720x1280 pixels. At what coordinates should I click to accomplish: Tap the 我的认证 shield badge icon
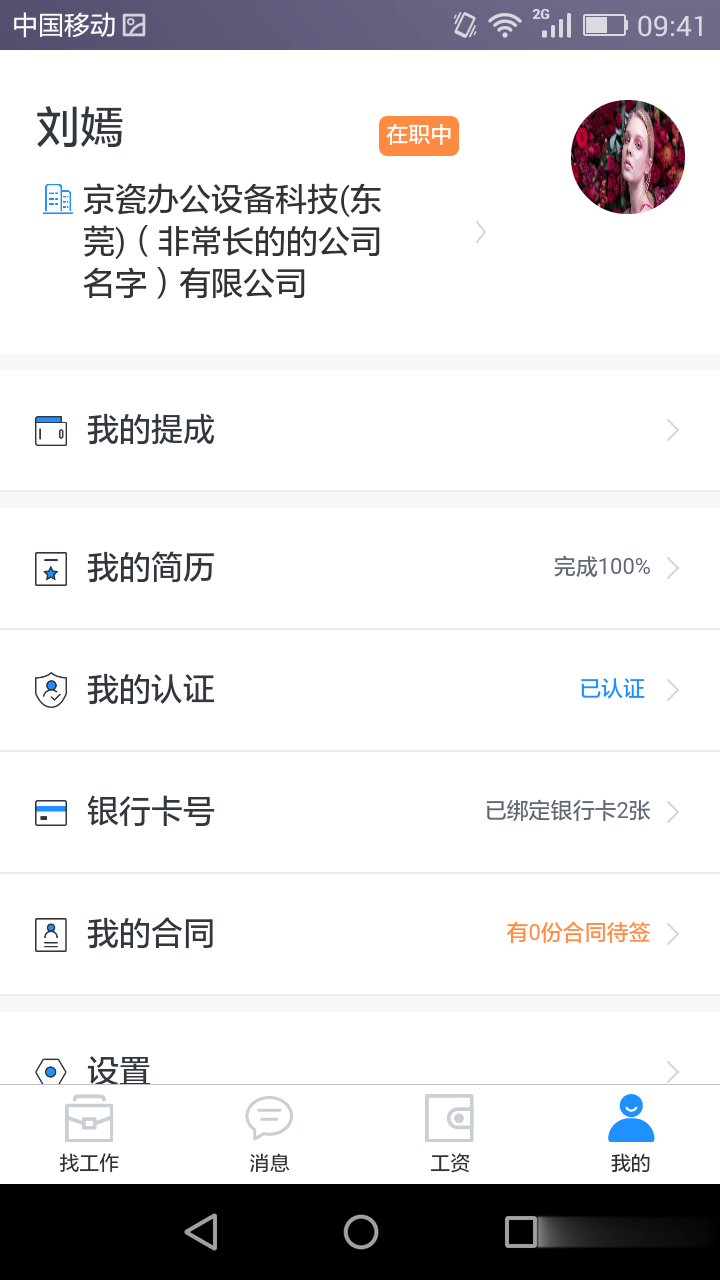[x=51, y=690]
